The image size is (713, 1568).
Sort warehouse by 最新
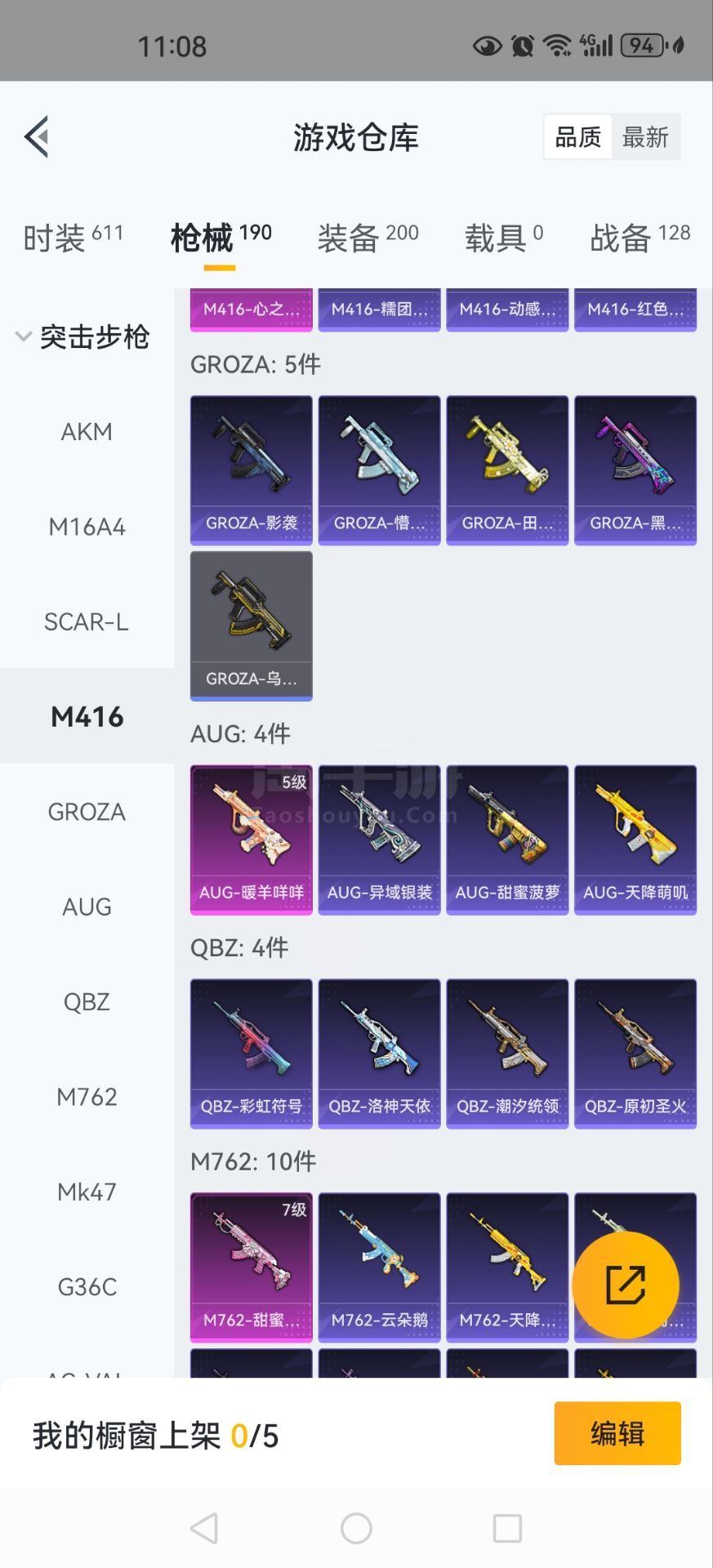[645, 137]
